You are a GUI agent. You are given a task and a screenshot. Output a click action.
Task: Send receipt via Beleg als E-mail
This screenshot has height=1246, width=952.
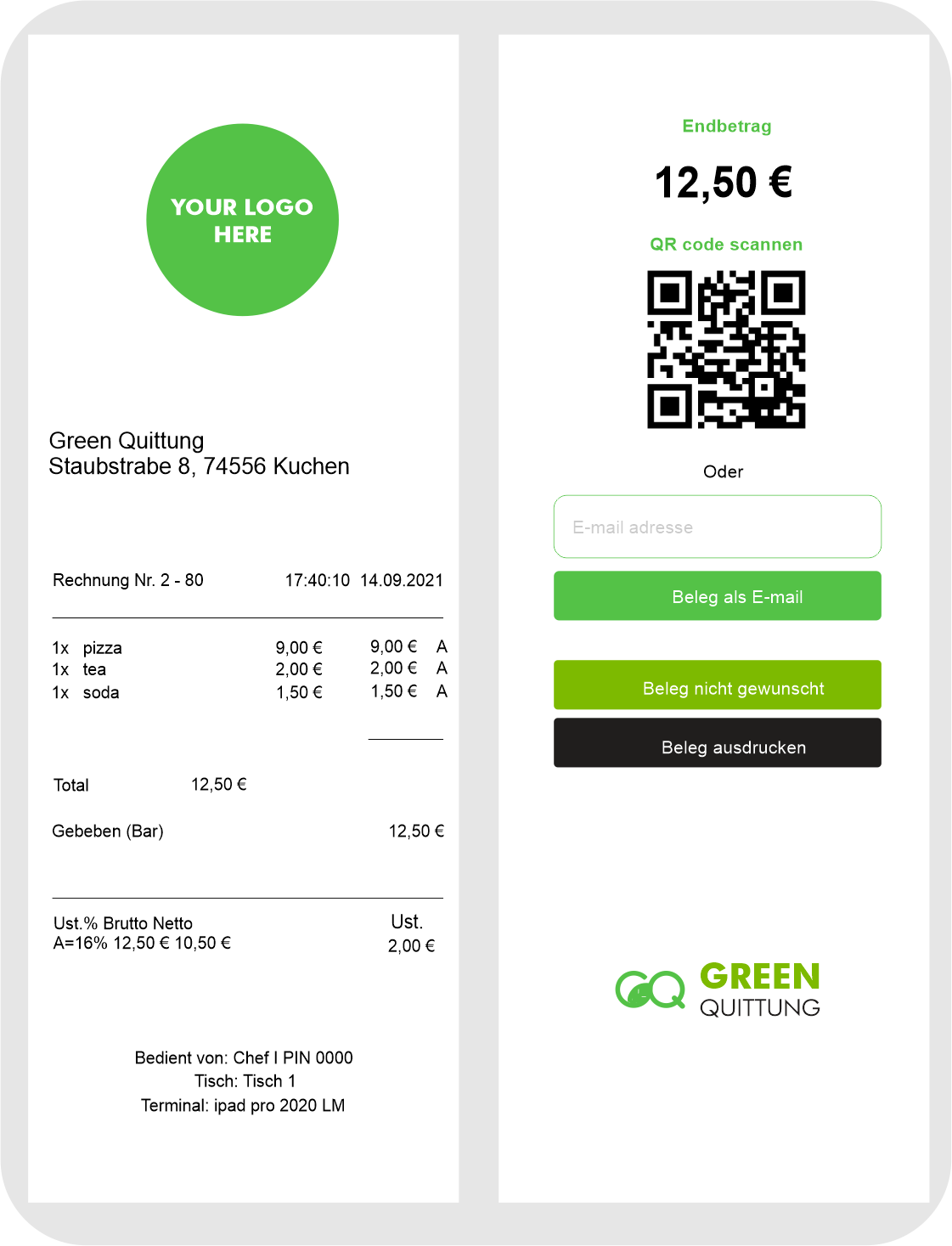tap(717, 596)
